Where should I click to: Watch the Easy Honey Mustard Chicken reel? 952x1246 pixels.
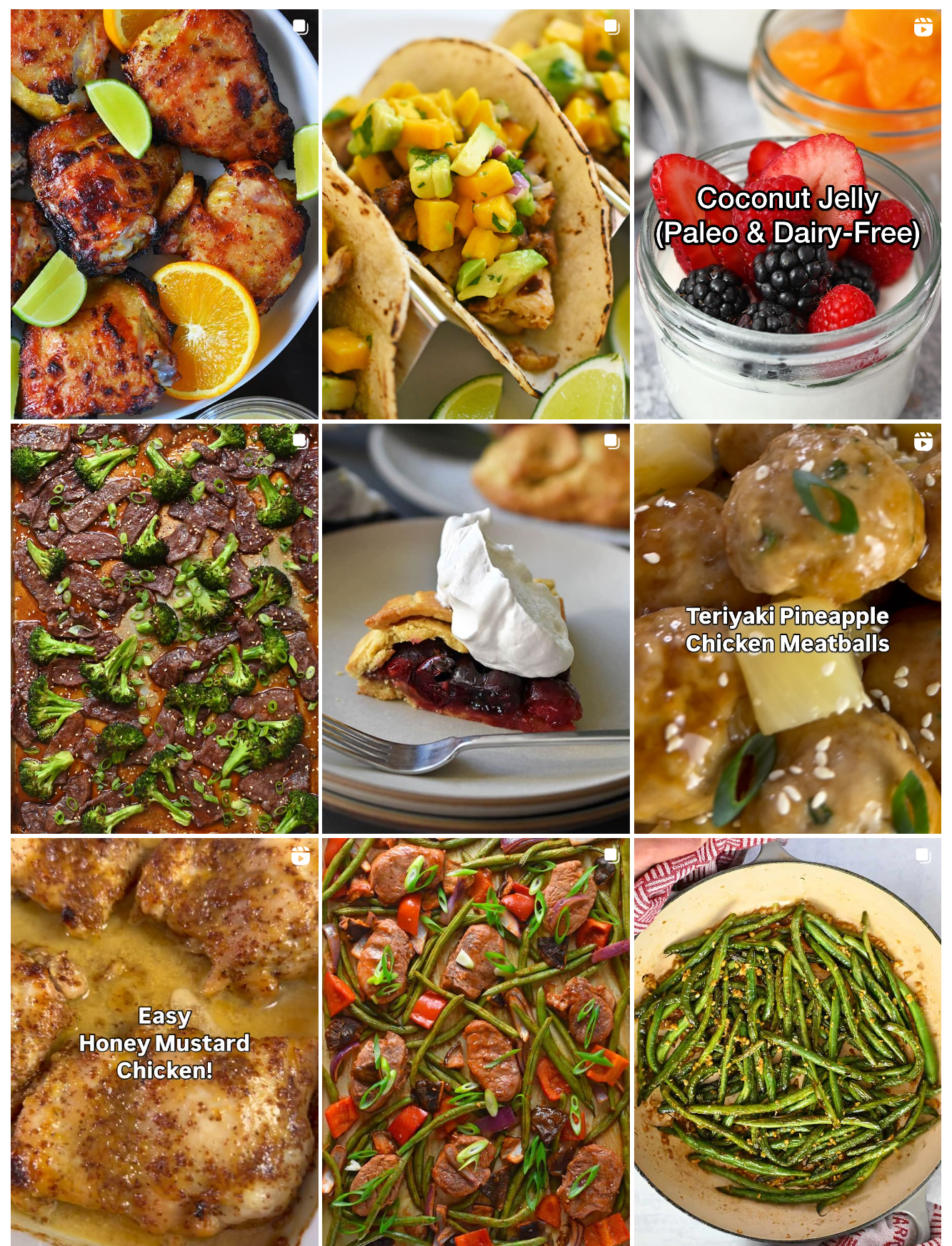click(x=164, y=1042)
